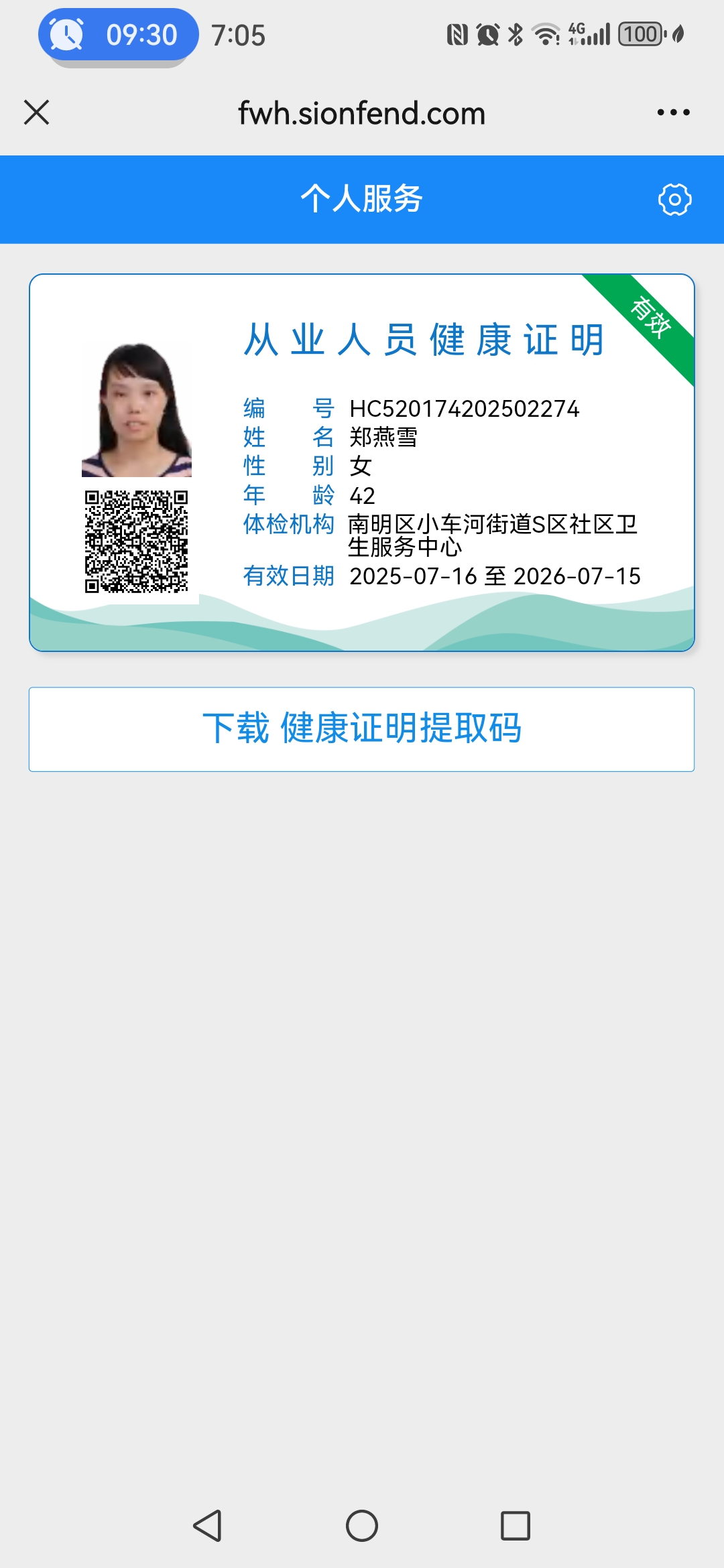The height and width of the screenshot is (1568, 724).
Task: Return to the home screen
Action: 362,1526
